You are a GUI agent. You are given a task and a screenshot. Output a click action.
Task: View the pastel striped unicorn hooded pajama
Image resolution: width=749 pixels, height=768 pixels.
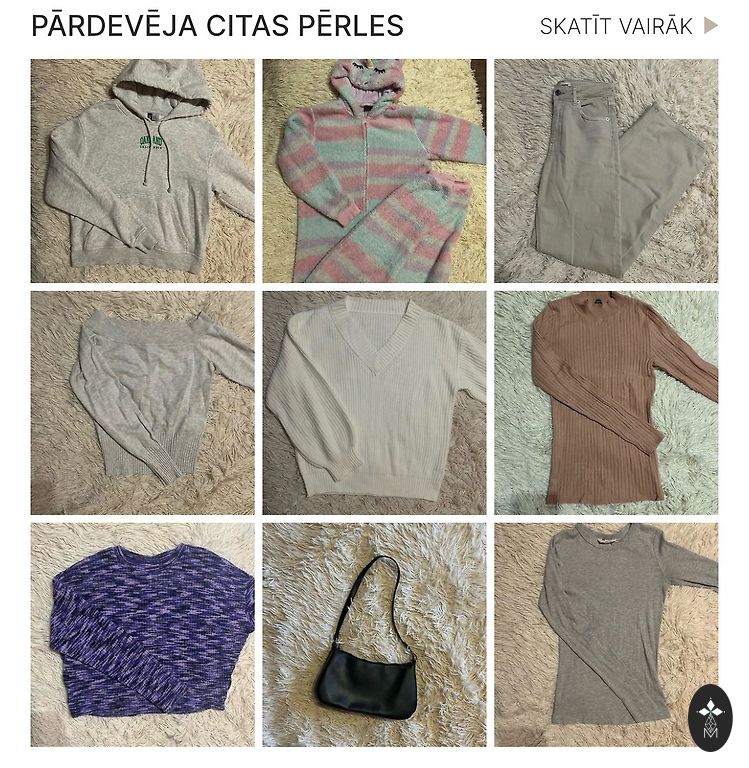click(374, 171)
